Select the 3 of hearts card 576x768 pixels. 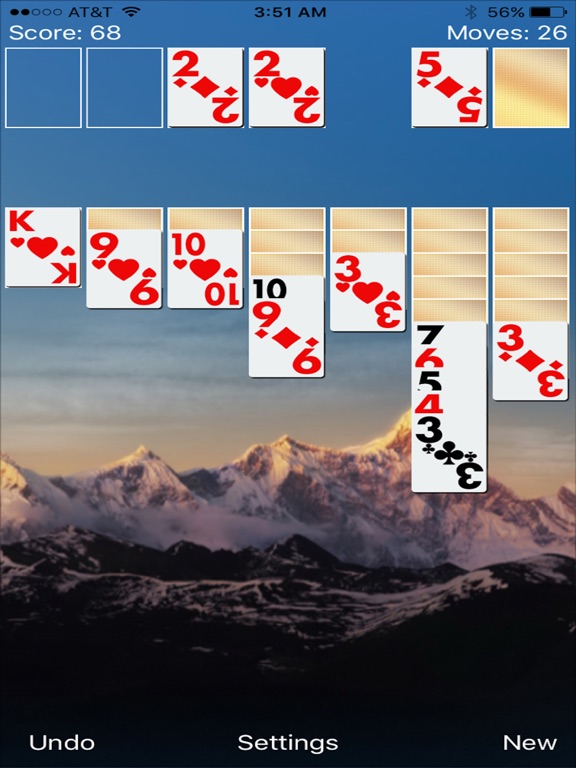tap(368, 292)
